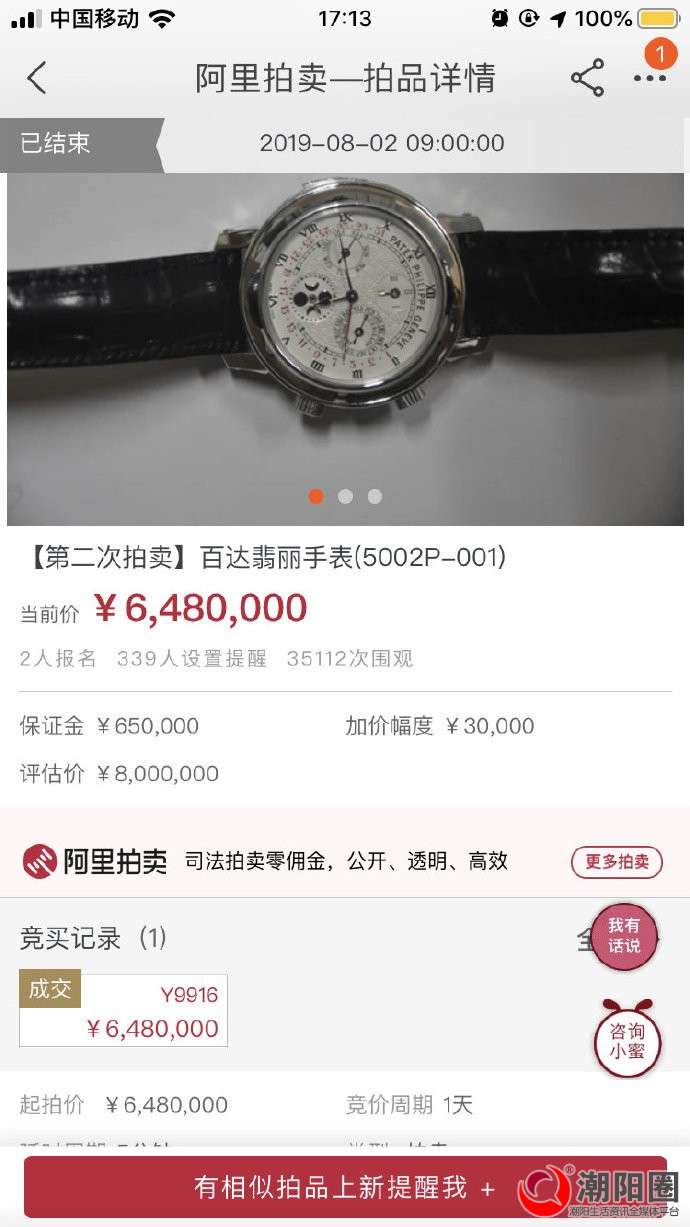Image resolution: width=690 pixels, height=1227 pixels.
Task: Share this auction item
Action: 587,78
